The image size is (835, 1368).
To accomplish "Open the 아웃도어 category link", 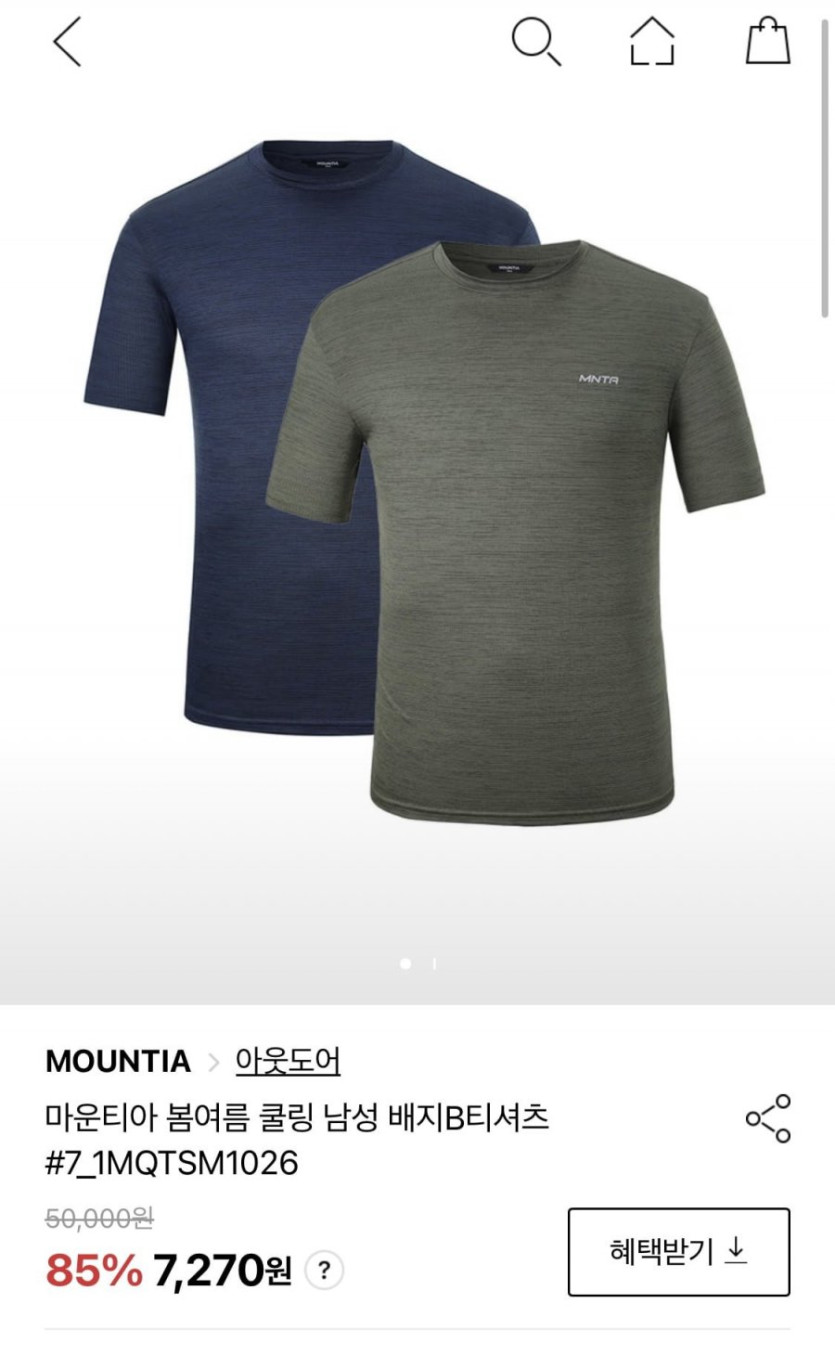I will [x=288, y=1061].
